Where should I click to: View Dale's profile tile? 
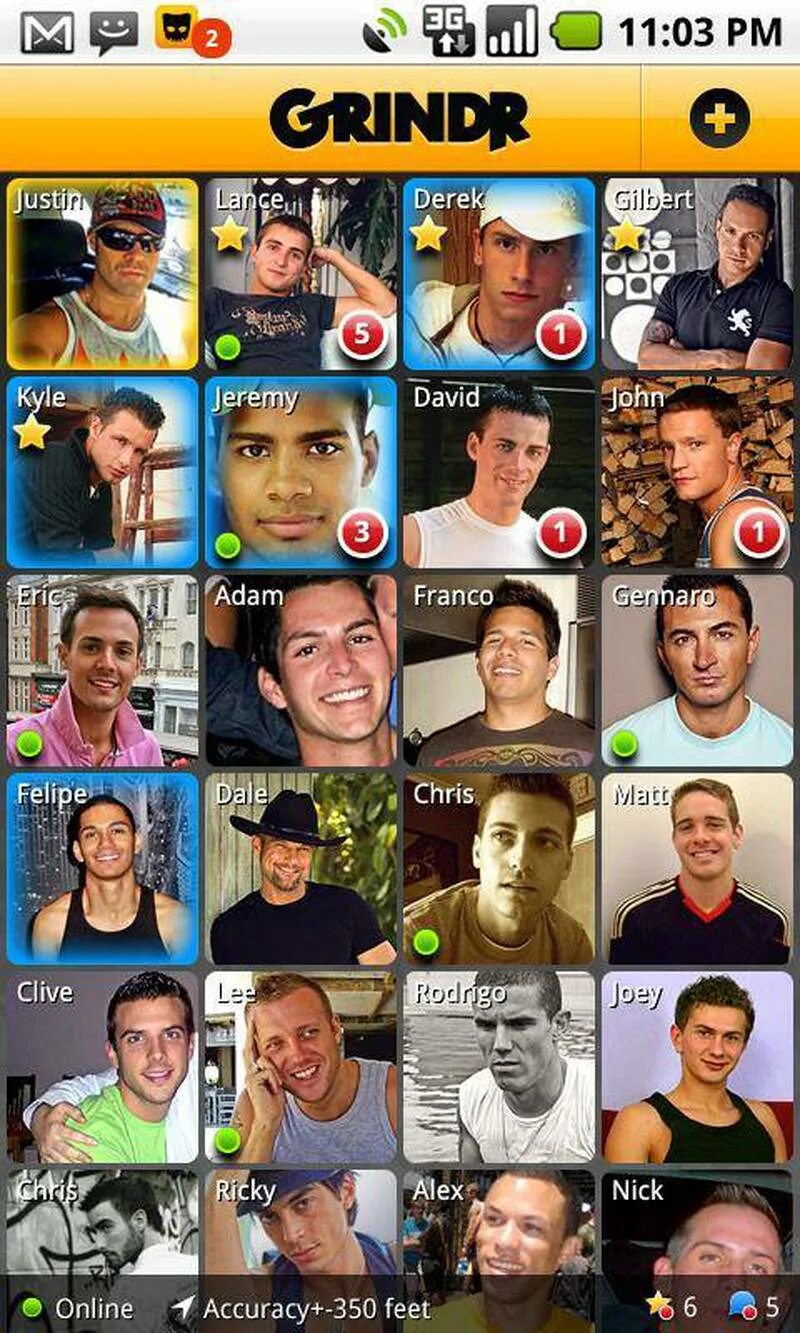[301, 868]
